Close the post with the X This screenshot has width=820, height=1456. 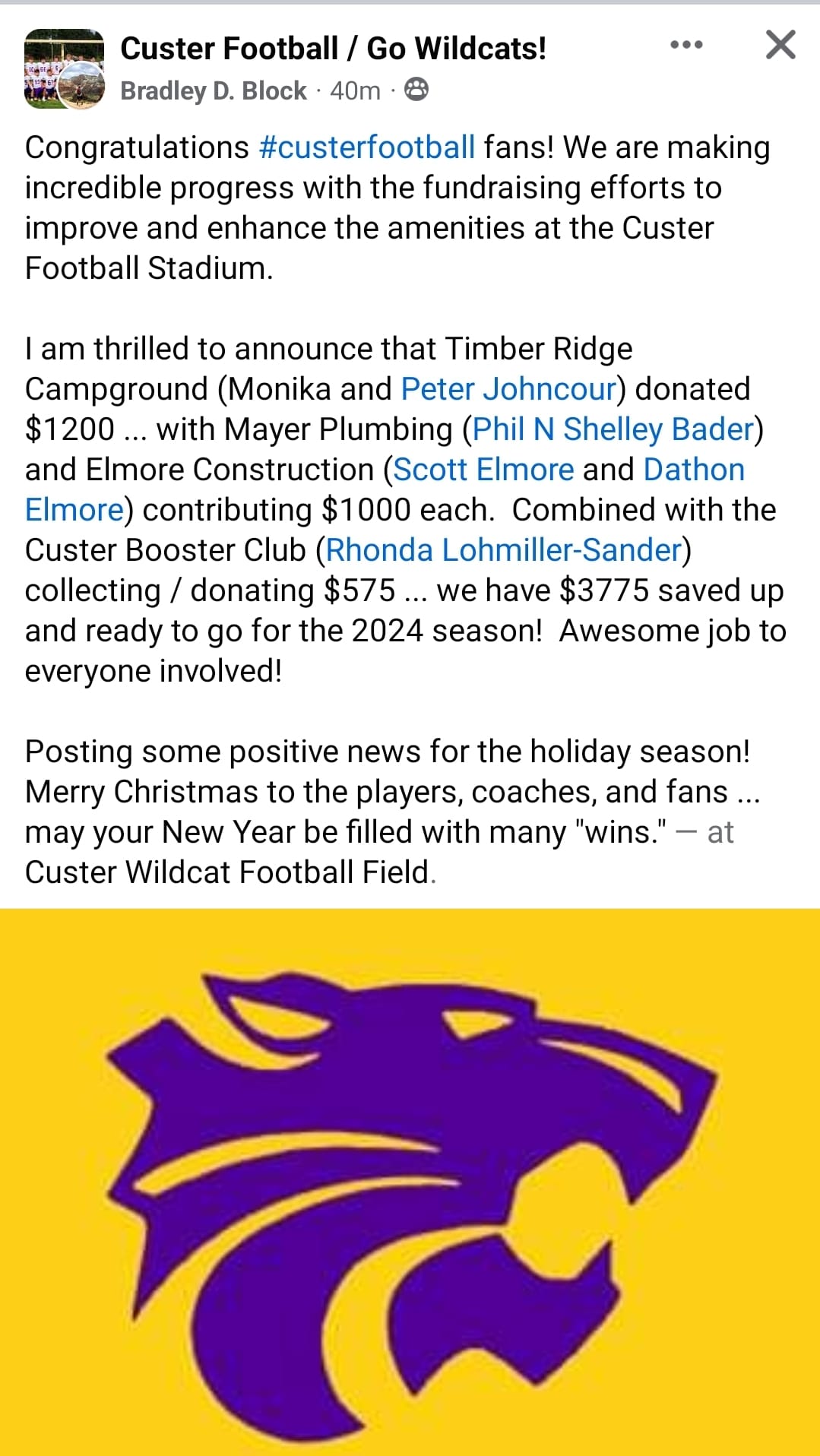tap(780, 45)
